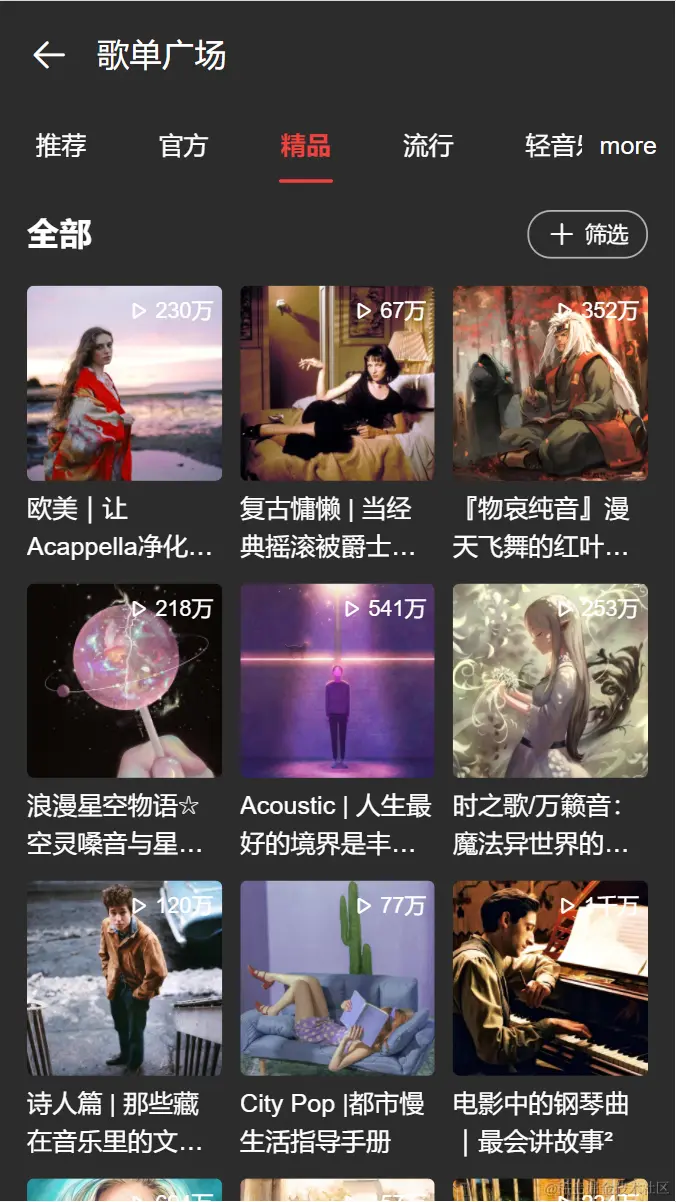676x1202 pixels.
Task: Select the 精品 tab
Action: [305, 146]
